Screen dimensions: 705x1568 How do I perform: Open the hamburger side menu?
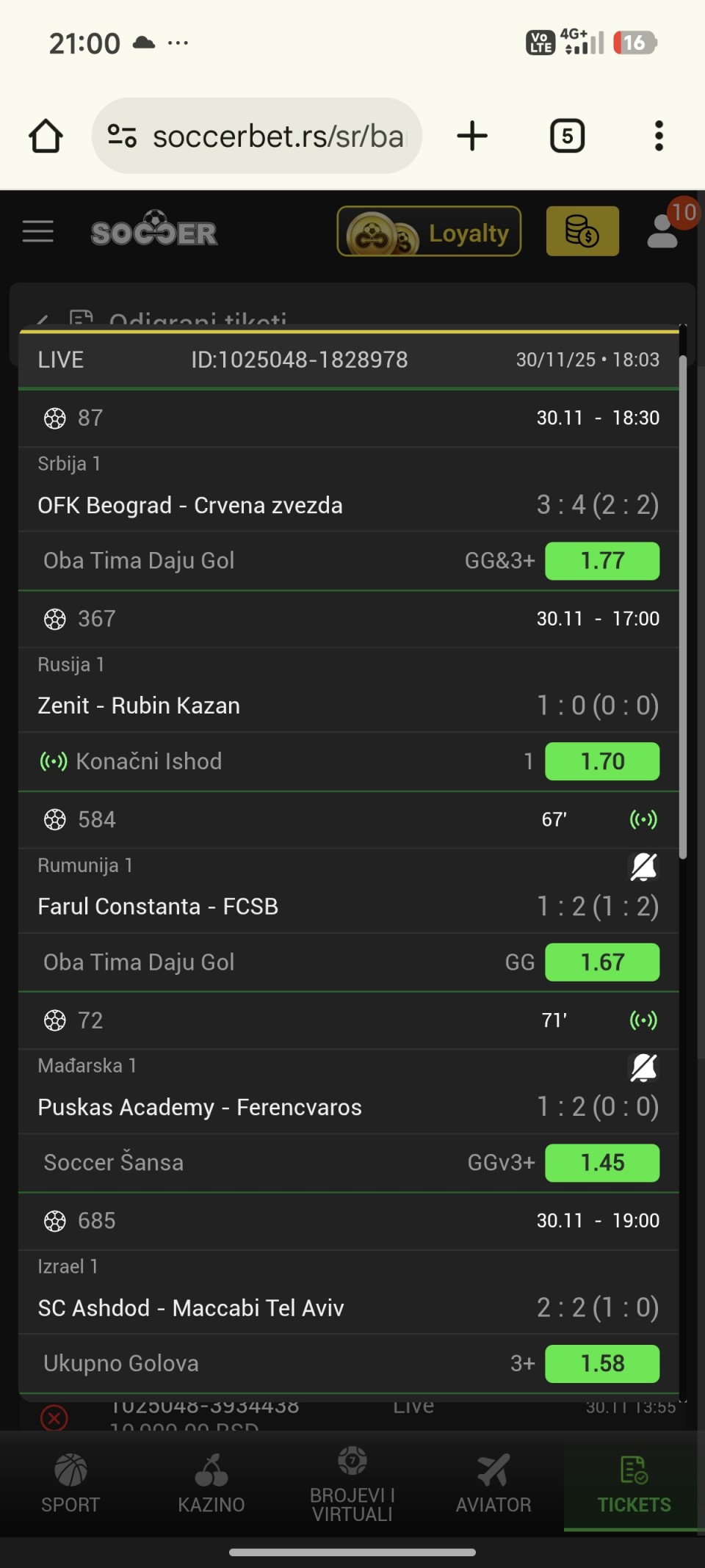coord(38,232)
